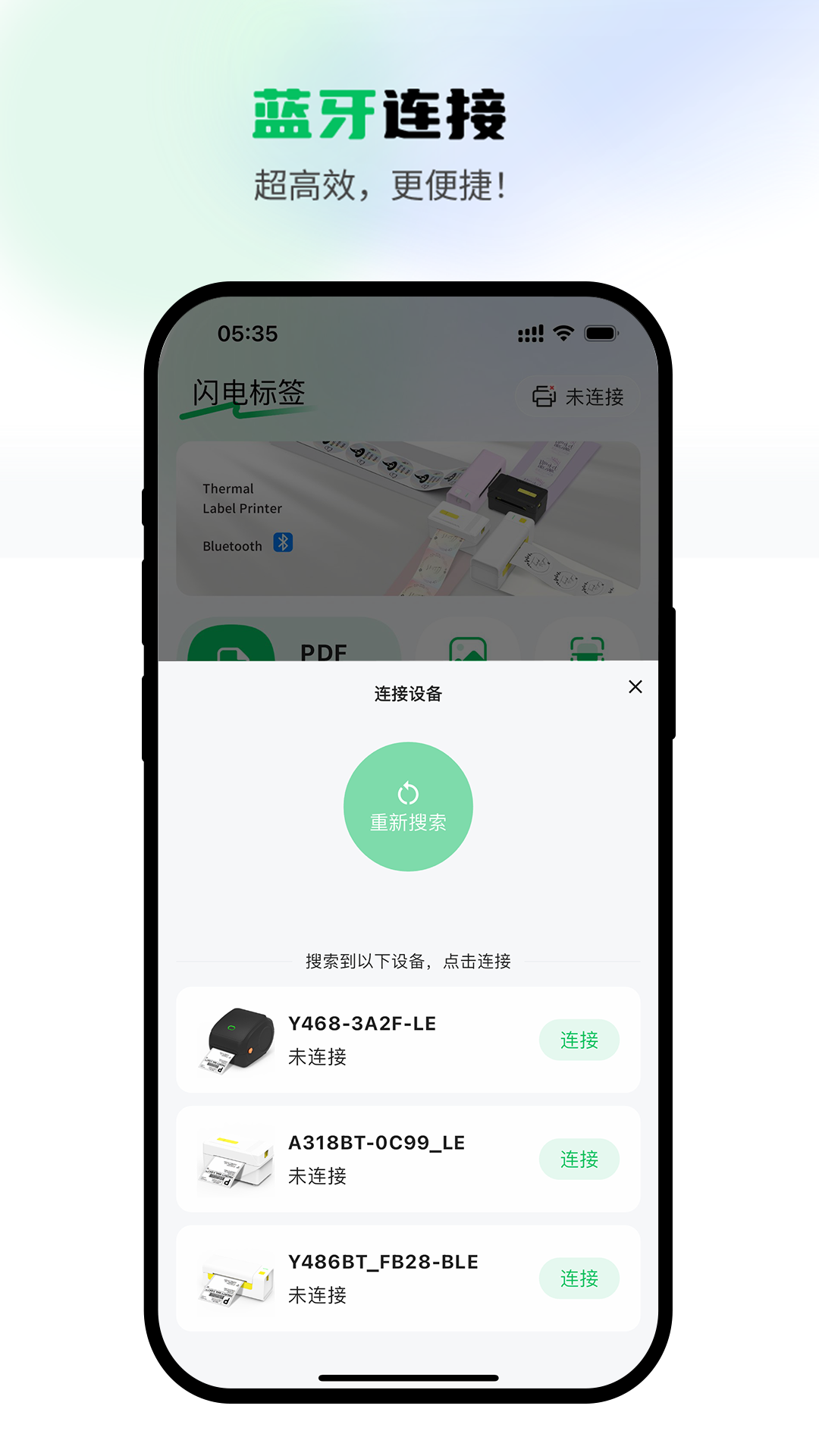Image resolution: width=819 pixels, height=1456 pixels.
Task: Click the refresh icon inside 重新搜索
Action: point(408,793)
